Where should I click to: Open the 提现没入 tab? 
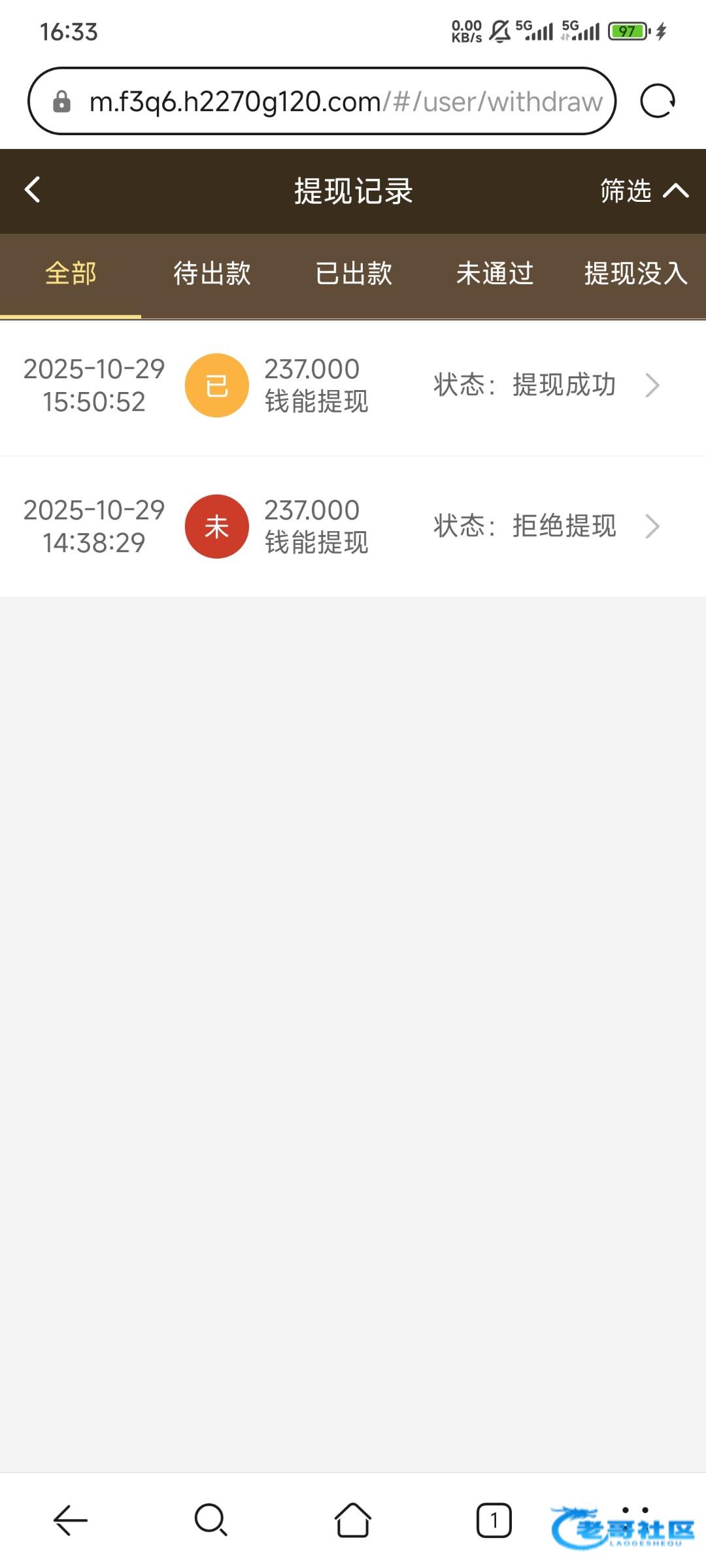point(635,273)
